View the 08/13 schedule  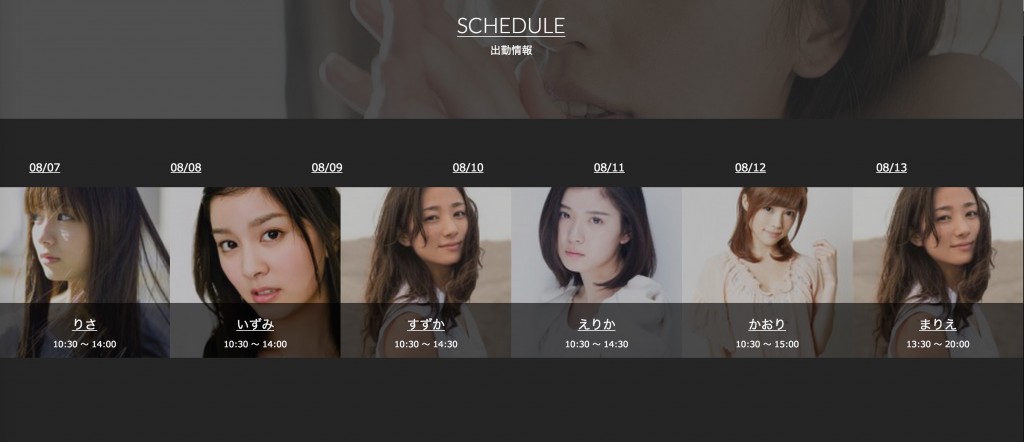(x=891, y=167)
